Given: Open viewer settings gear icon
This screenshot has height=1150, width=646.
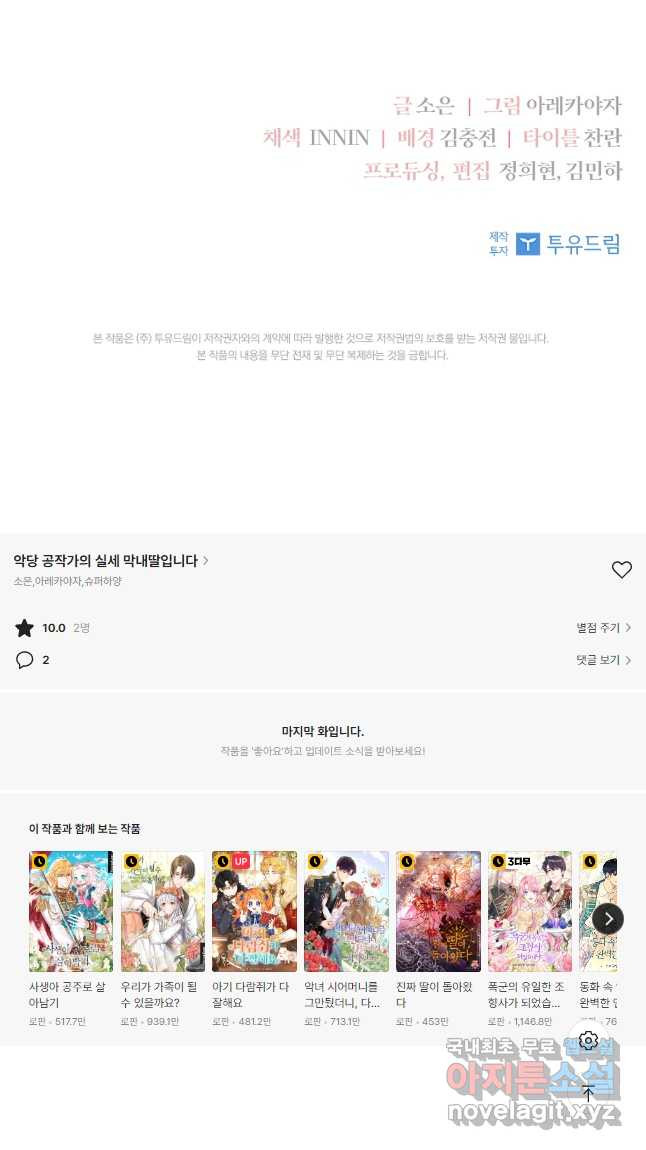Looking at the screenshot, I should 588,1041.
